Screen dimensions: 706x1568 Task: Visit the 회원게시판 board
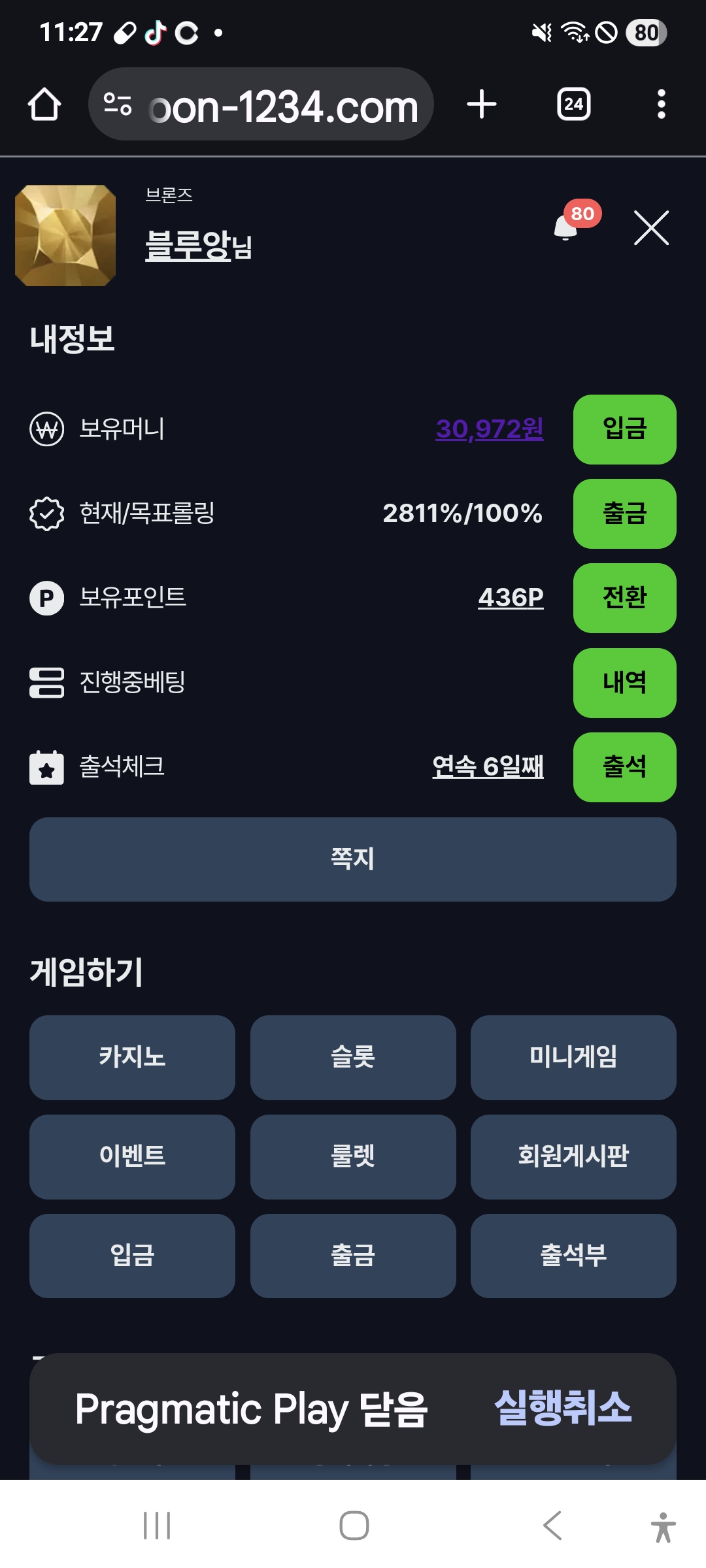(573, 1156)
